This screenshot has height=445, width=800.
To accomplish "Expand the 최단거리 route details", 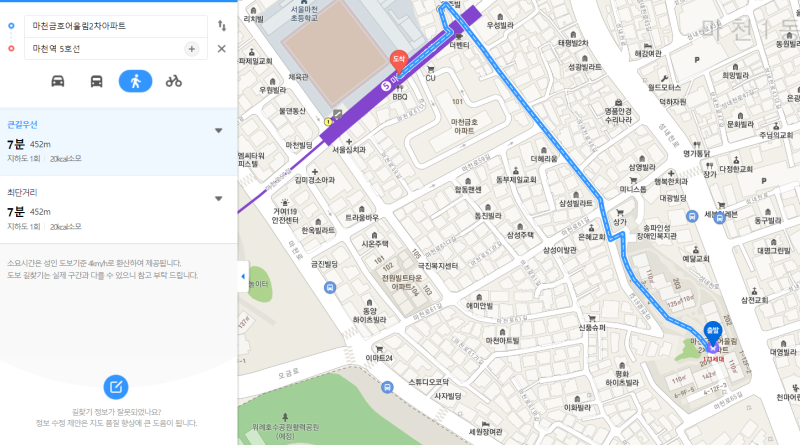I will tap(218, 198).
